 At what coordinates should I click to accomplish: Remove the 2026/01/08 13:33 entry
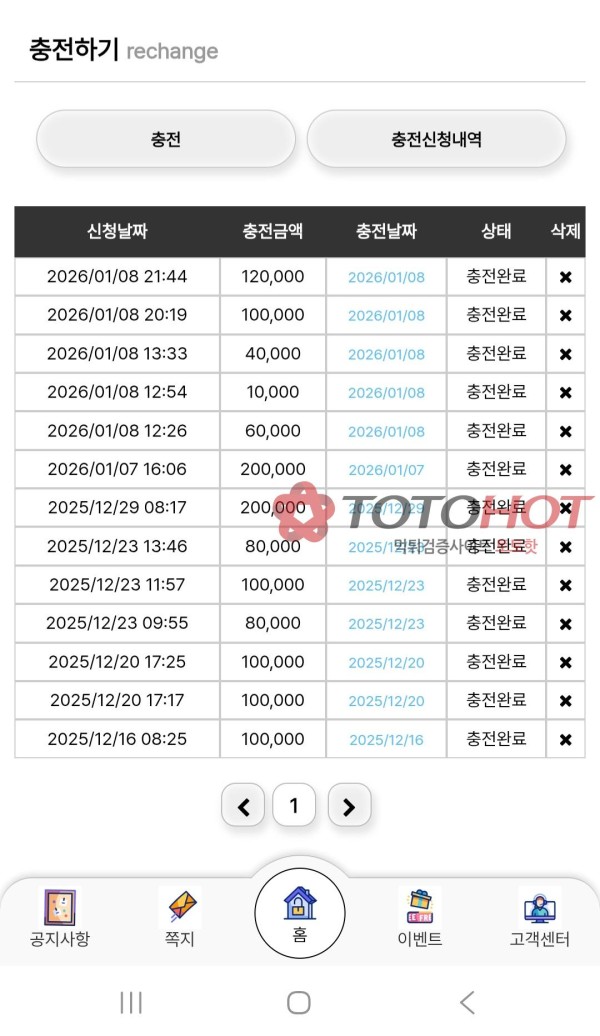(x=565, y=354)
